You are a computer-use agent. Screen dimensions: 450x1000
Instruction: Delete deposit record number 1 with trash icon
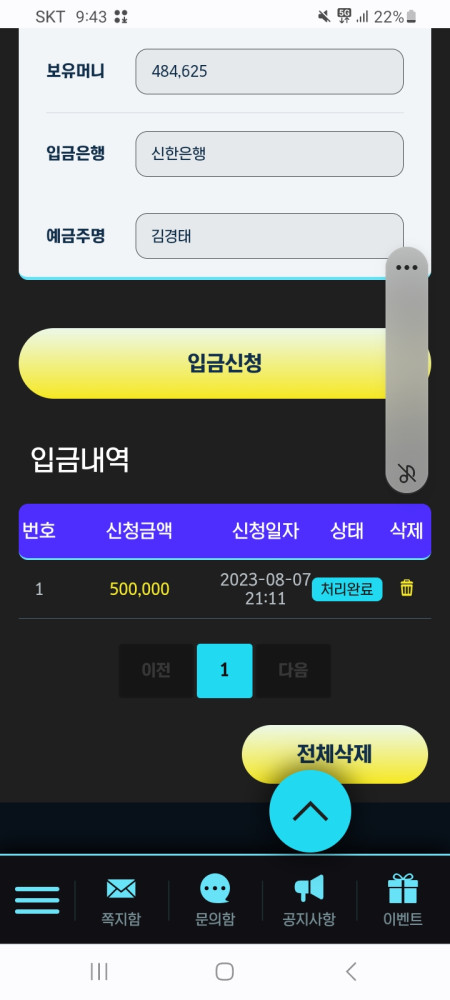coord(407,588)
